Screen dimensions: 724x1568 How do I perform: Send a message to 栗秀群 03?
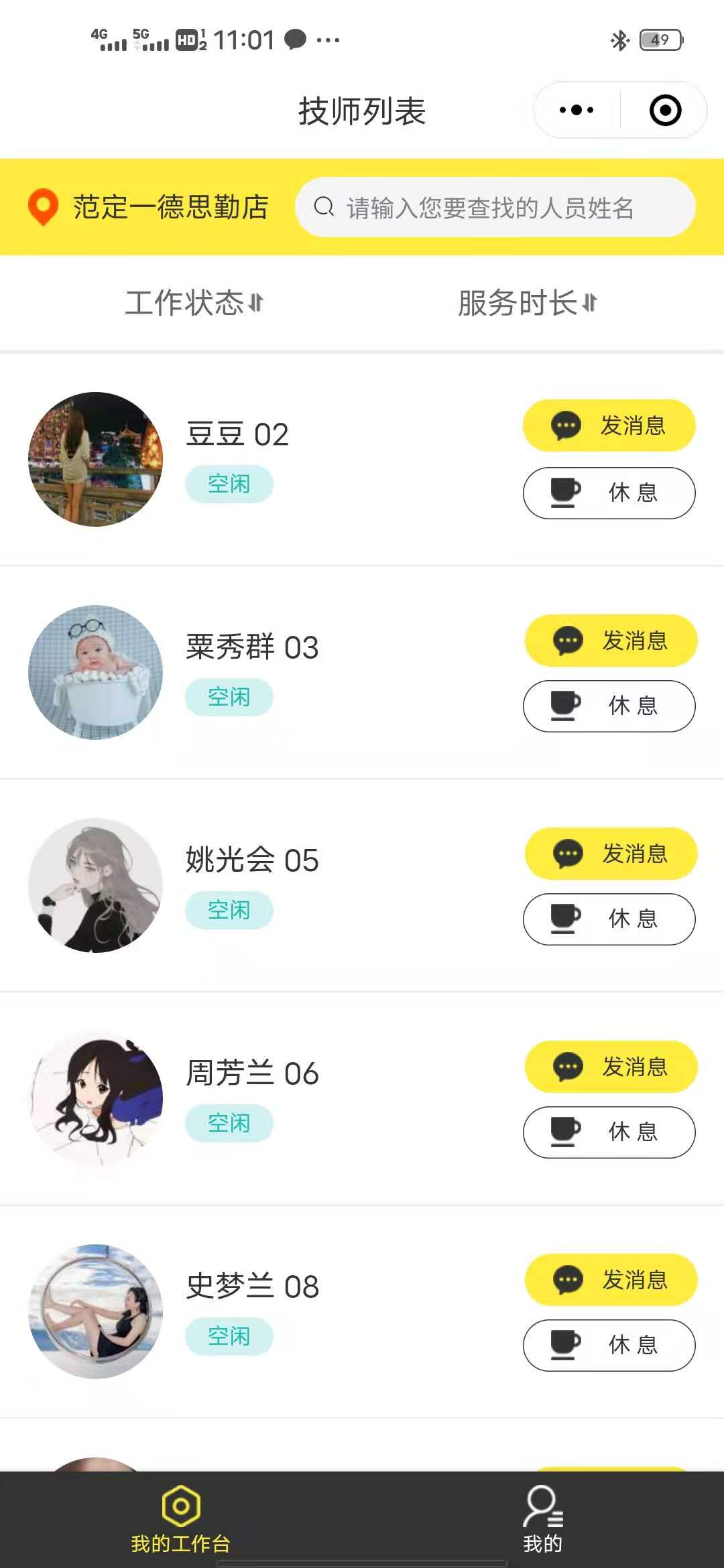tap(611, 640)
